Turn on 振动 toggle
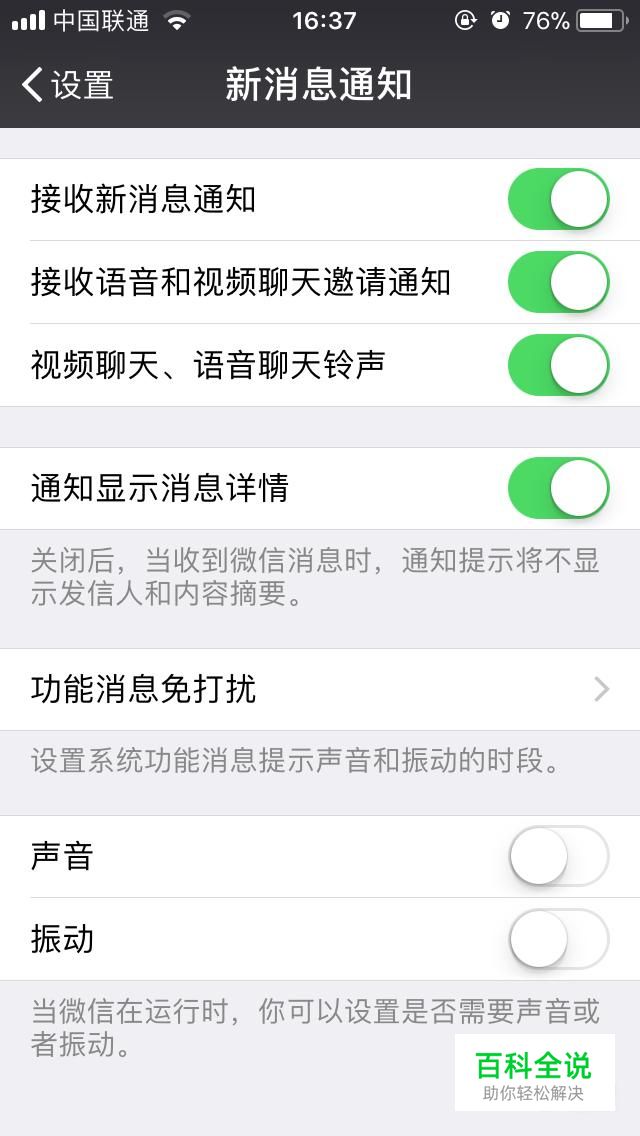 point(559,938)
